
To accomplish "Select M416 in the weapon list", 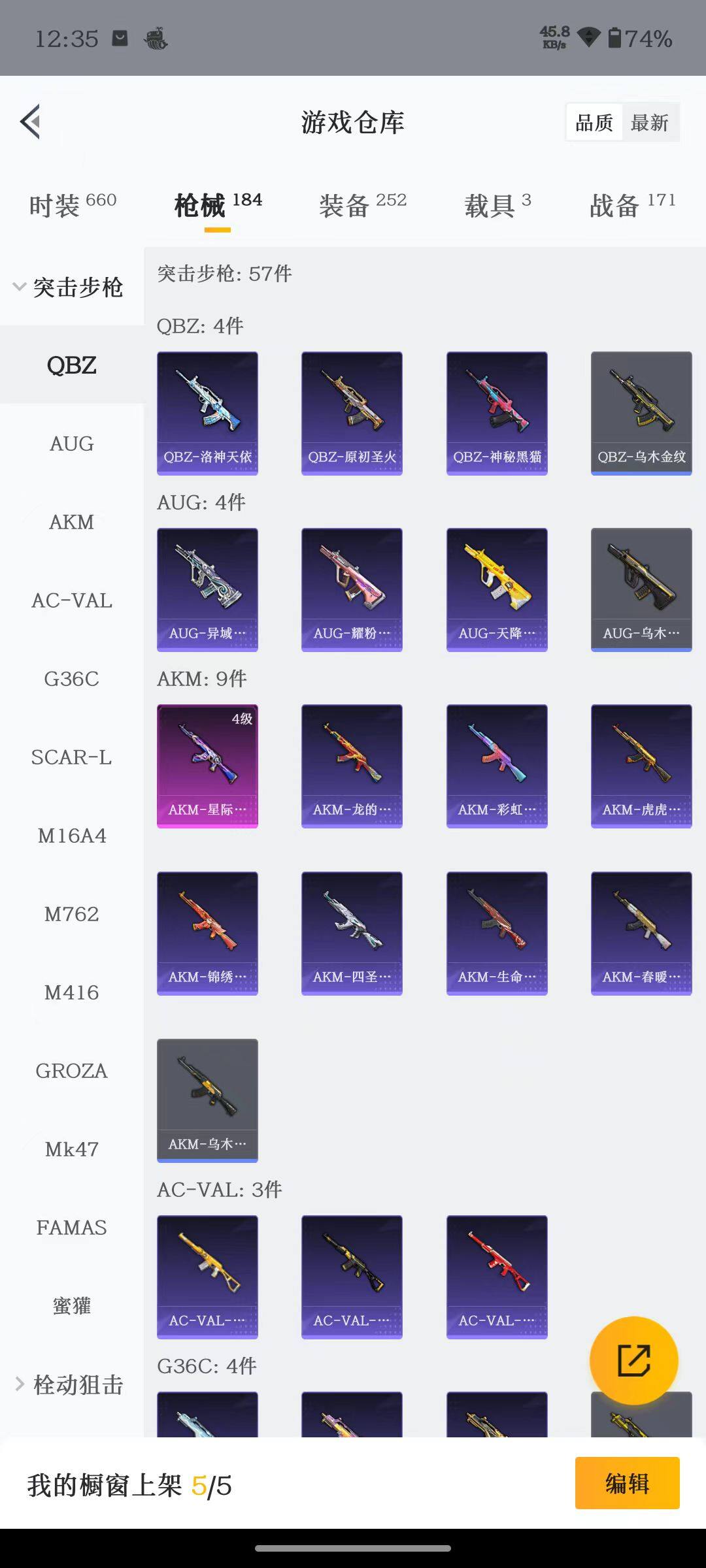I will point(71,992).
